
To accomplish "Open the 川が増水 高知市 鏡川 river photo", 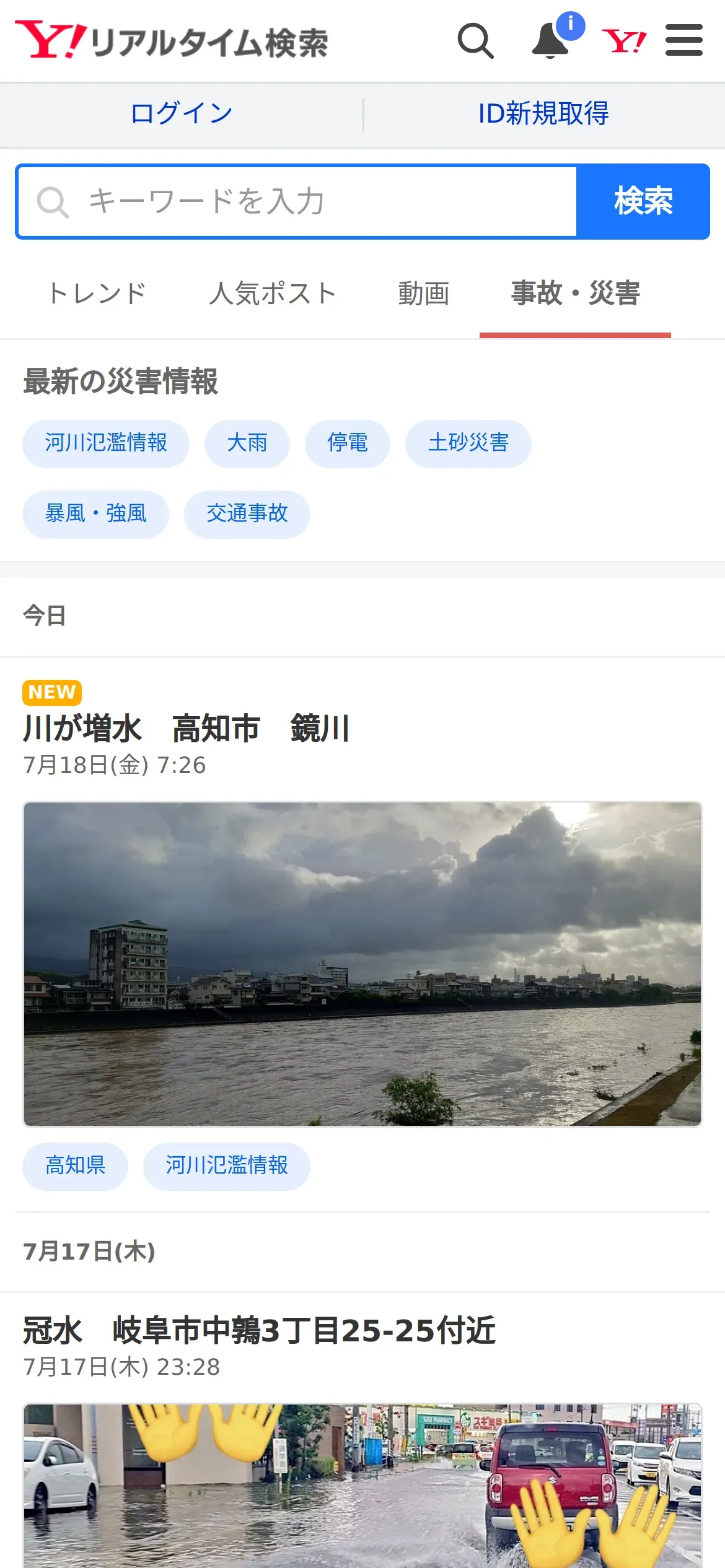I will pos(362,964).
